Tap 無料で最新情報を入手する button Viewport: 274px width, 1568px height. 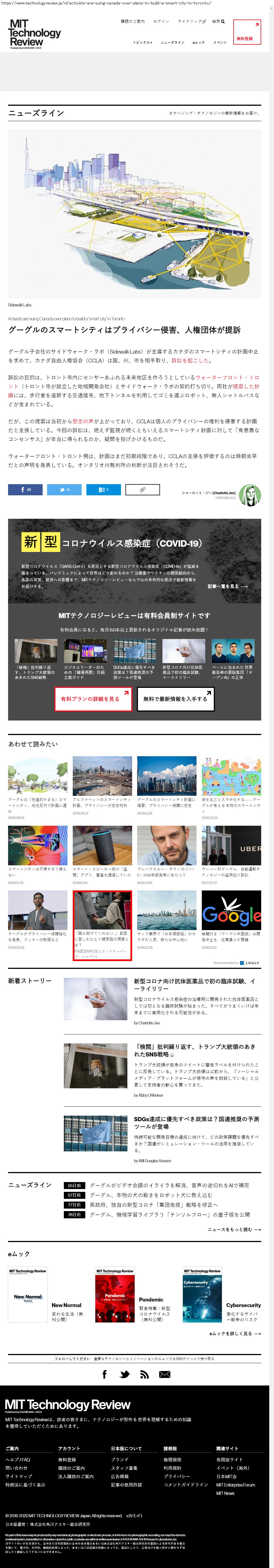(175, 699)
